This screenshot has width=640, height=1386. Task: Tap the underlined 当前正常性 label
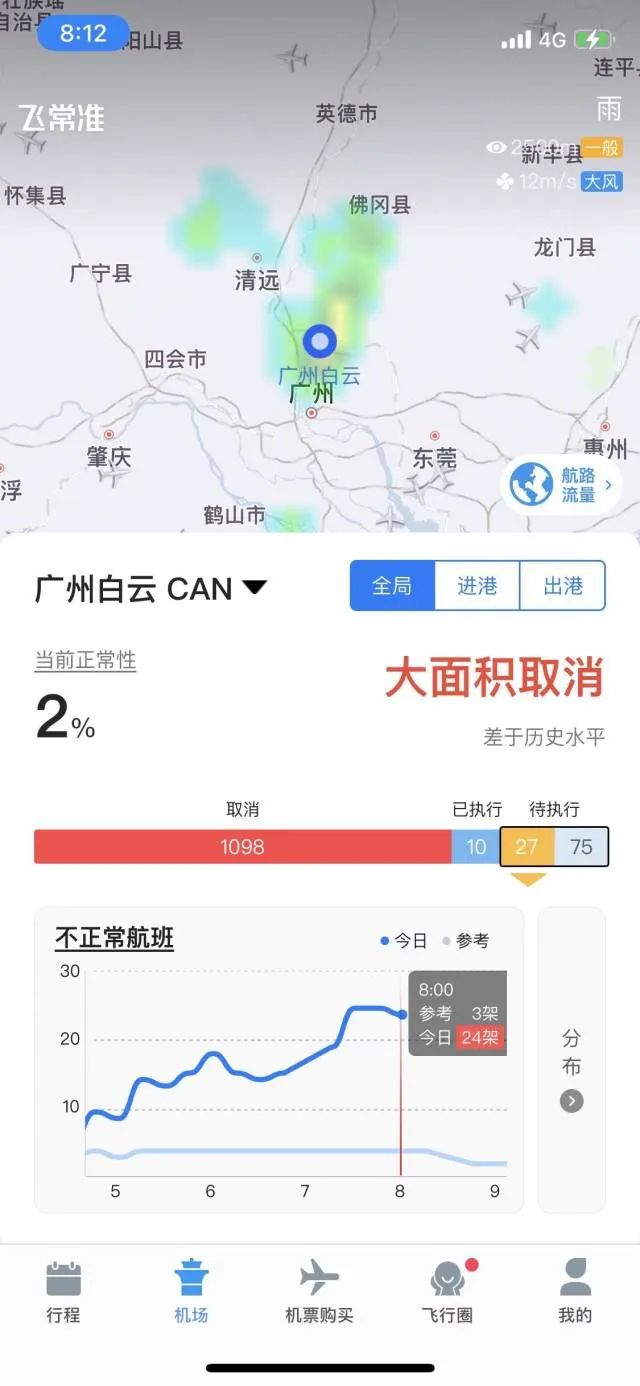tap(86, 660)
